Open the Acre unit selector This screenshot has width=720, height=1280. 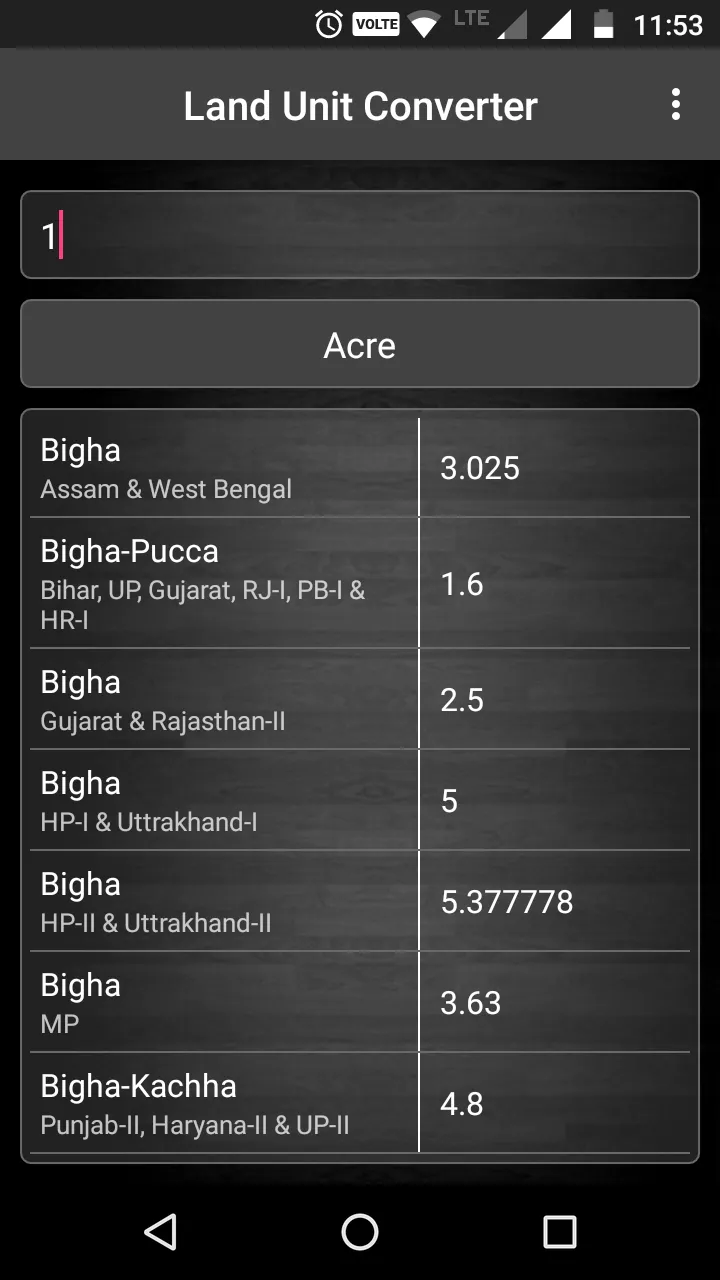[x=360, y=344]
